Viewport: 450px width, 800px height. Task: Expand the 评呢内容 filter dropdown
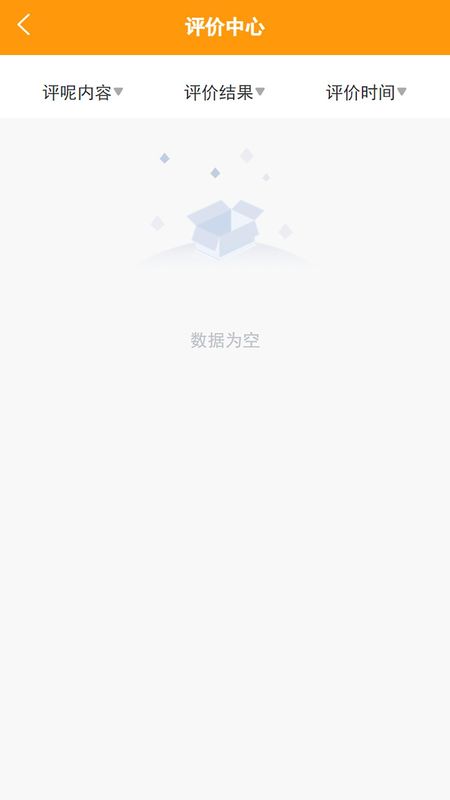(x=83, y=92)
